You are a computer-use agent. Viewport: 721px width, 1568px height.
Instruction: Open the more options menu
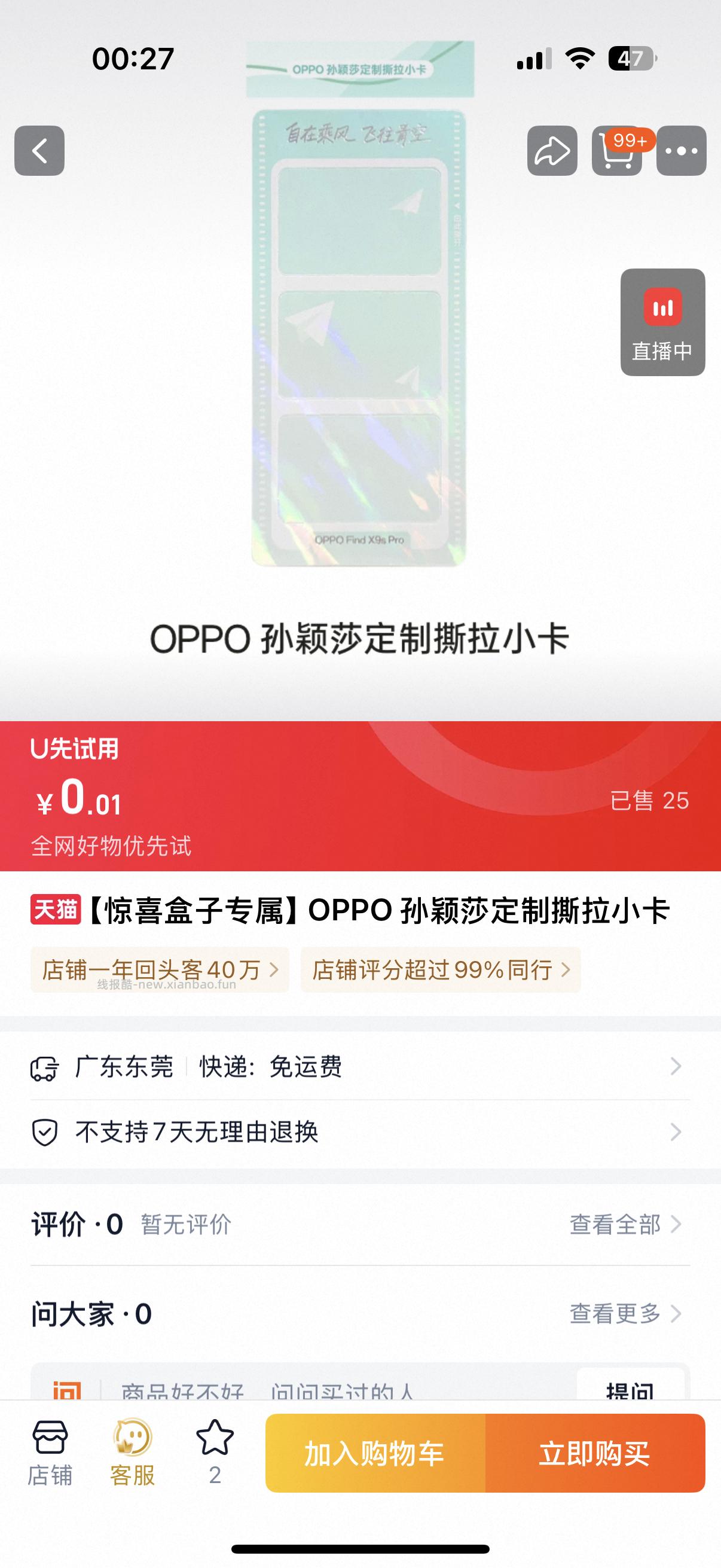681,151
